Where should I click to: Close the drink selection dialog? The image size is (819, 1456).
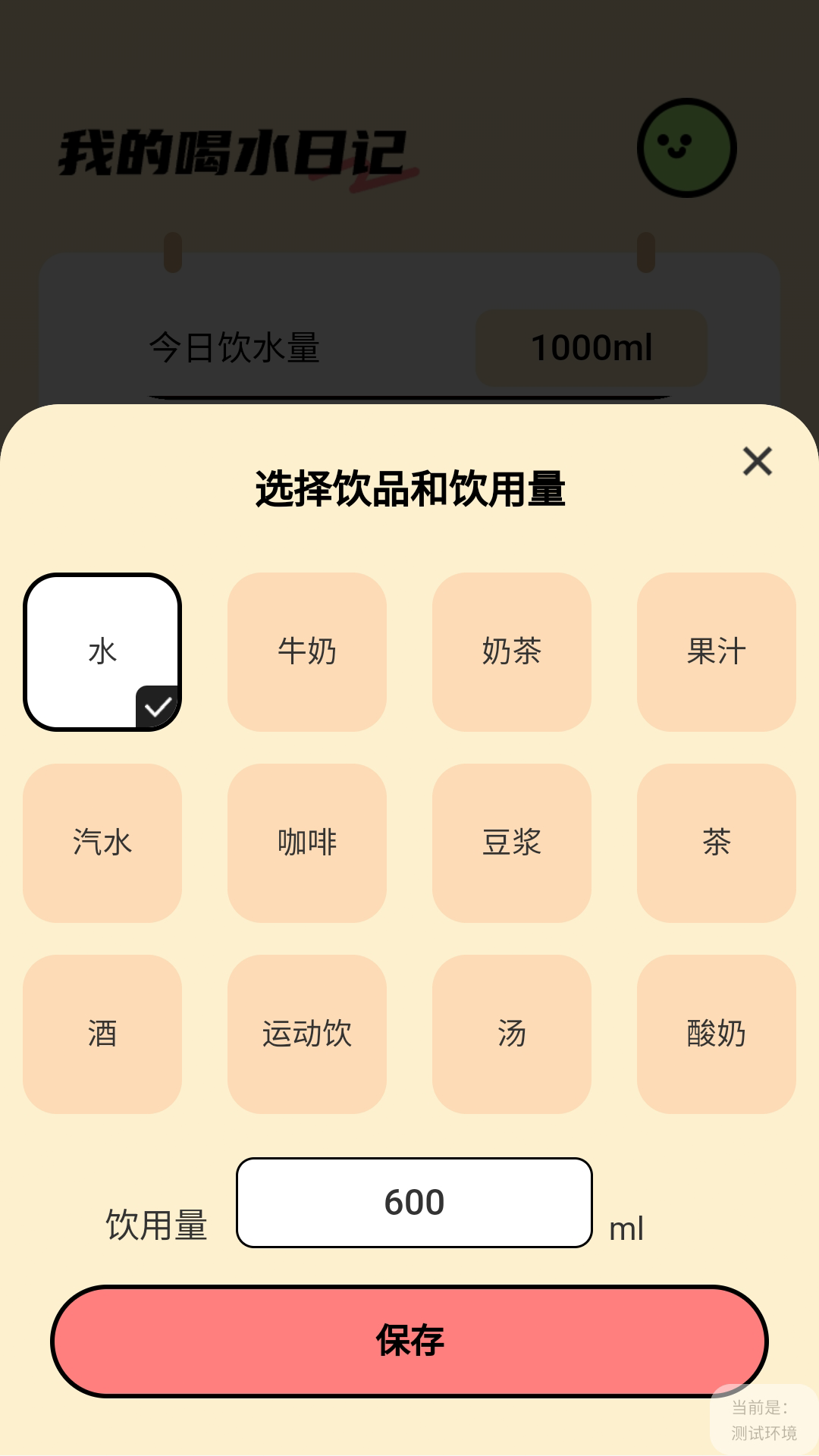click(757, 462)
